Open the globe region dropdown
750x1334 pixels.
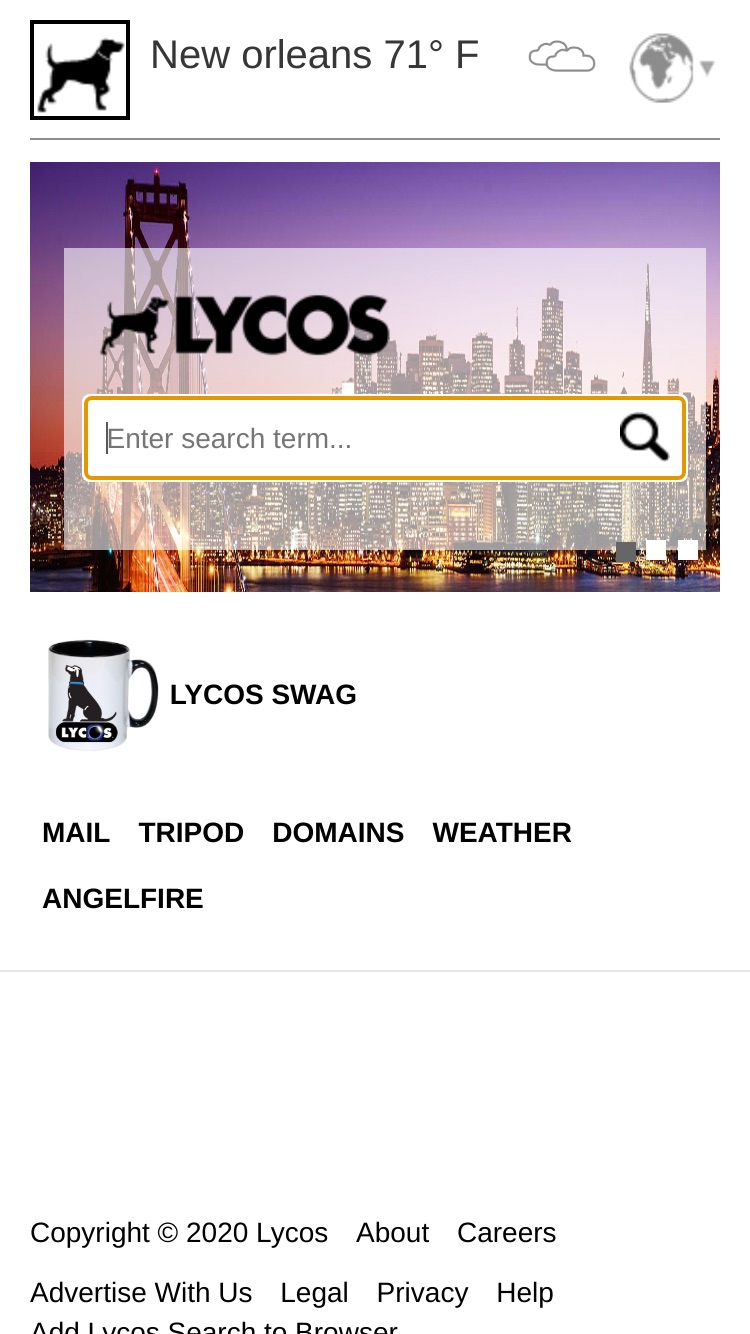tap(672, 68)
